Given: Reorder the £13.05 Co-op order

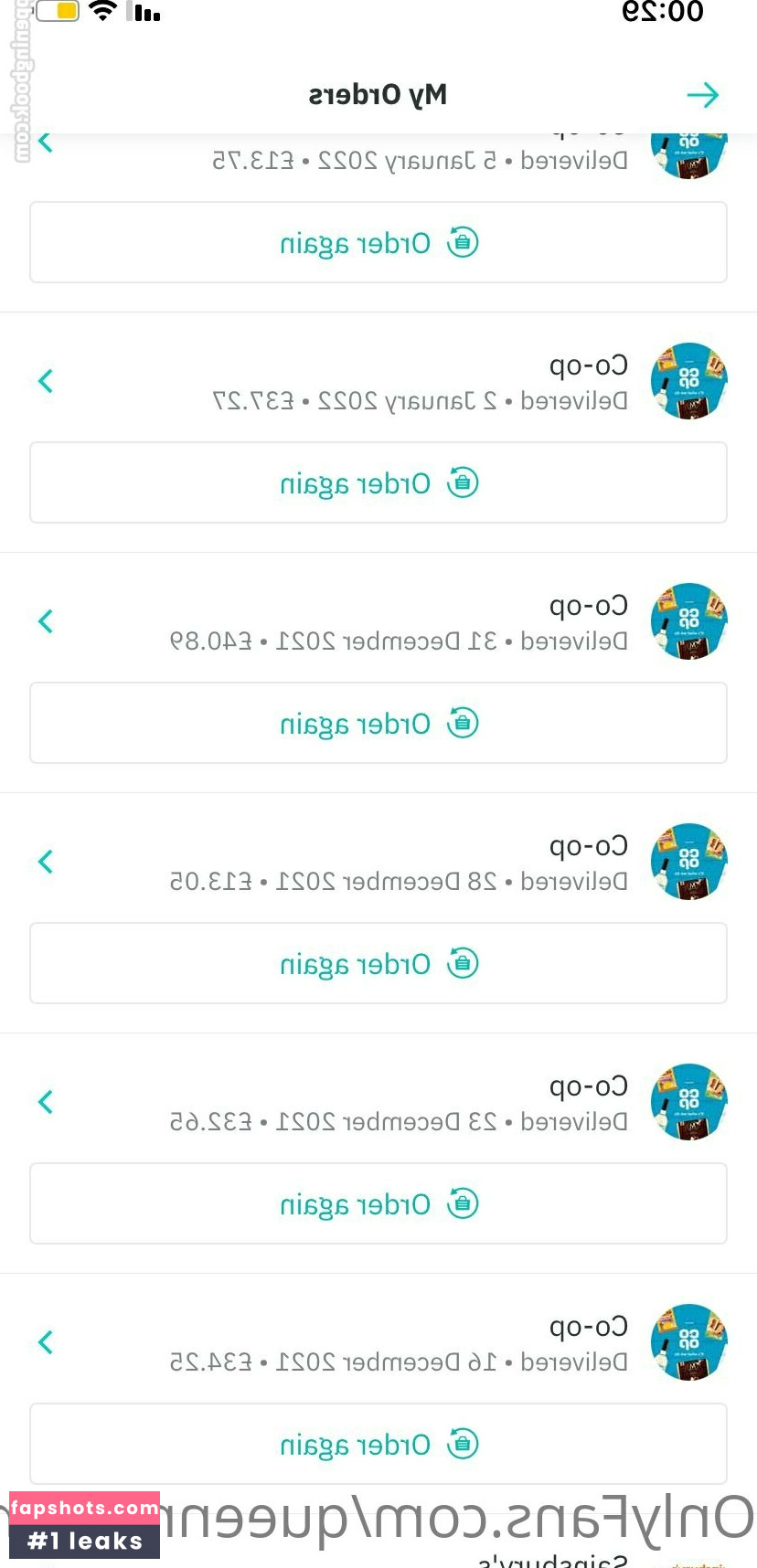Looking at the screenshot, I should click(x=378, y=964).
